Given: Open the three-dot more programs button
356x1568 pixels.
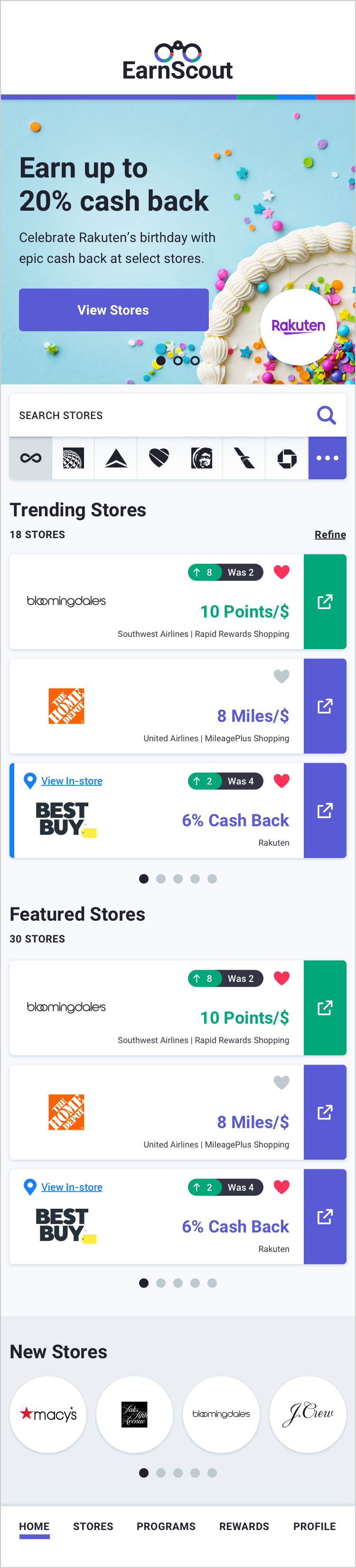Looking at the screenshot, I should (327, 458).
